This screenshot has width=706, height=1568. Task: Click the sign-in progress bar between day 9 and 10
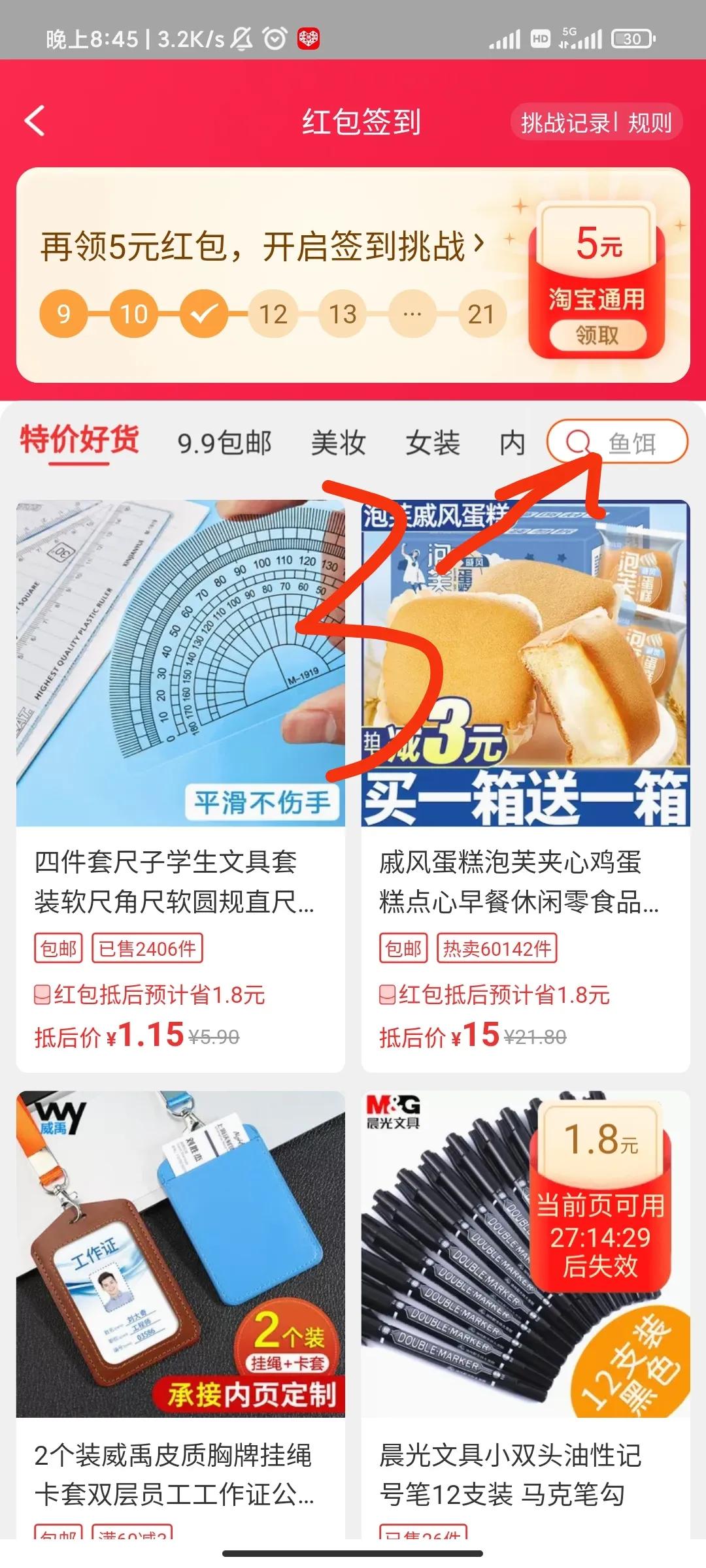pyautogui.click(x=98, y=314)
